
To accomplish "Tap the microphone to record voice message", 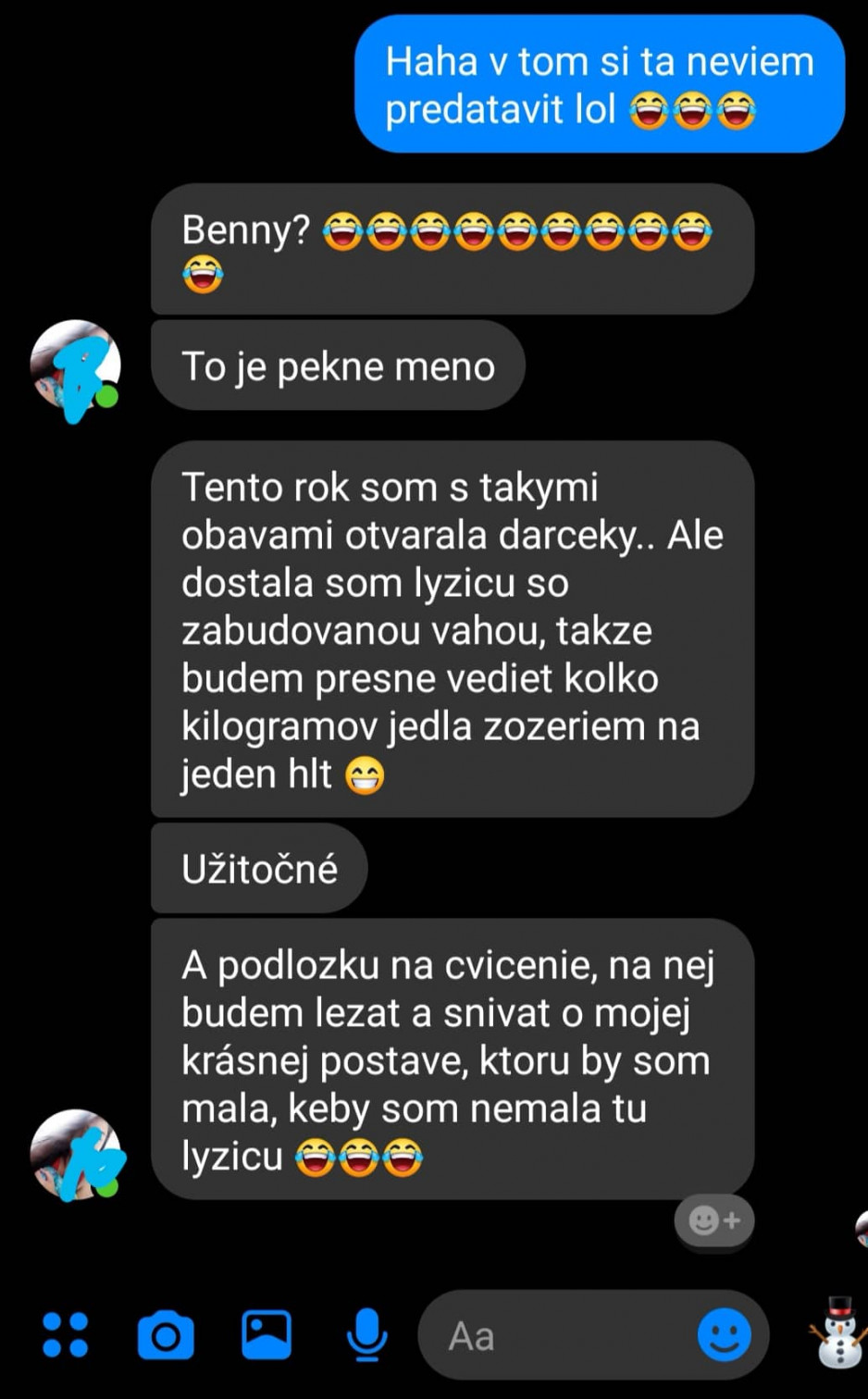I will 366,1335.
